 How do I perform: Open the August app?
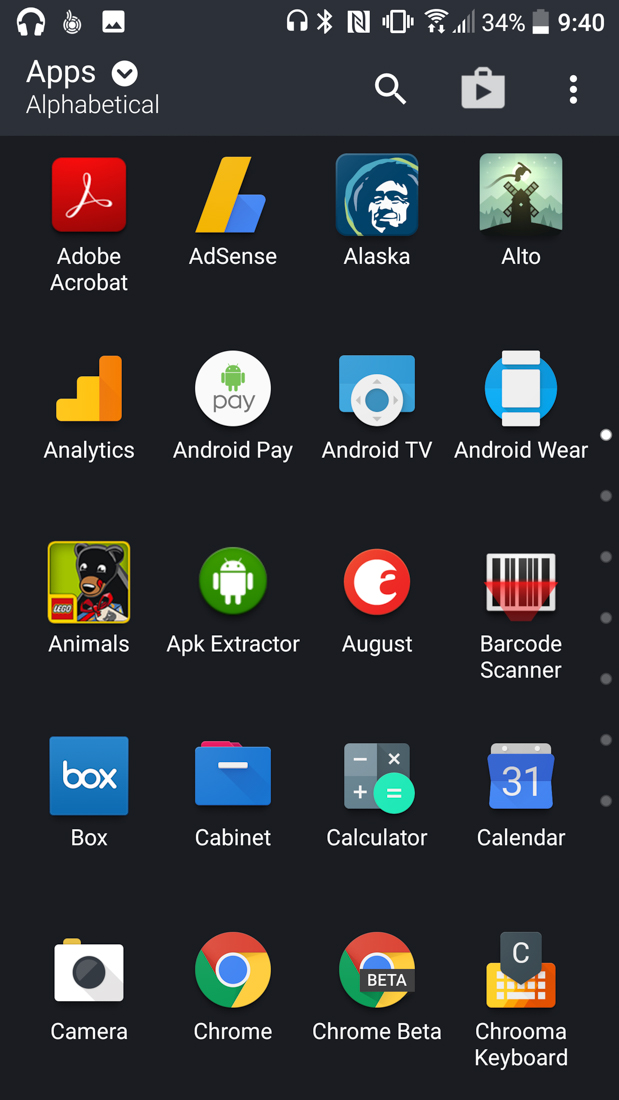pos(377,583)
